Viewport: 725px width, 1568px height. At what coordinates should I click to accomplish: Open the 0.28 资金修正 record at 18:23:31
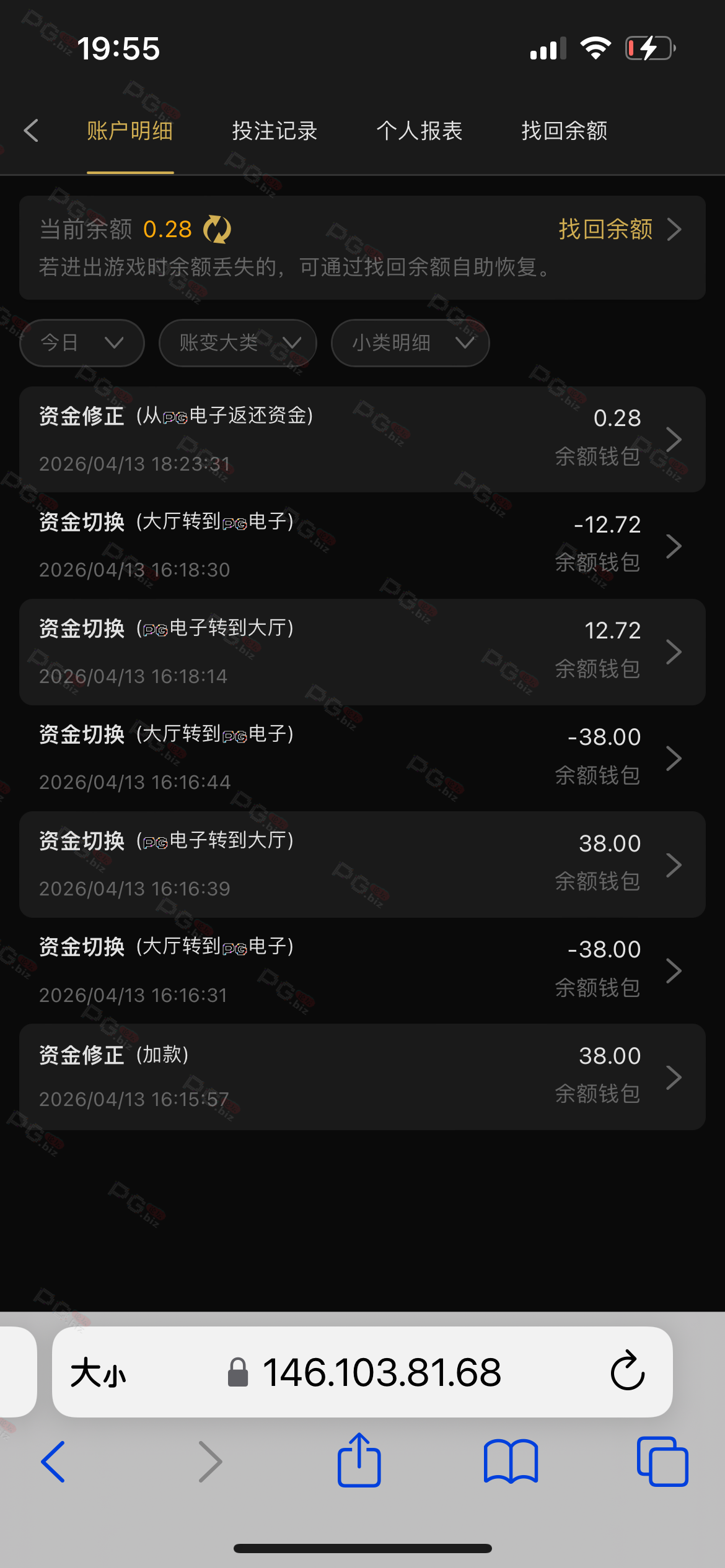(x=362, y=439)
